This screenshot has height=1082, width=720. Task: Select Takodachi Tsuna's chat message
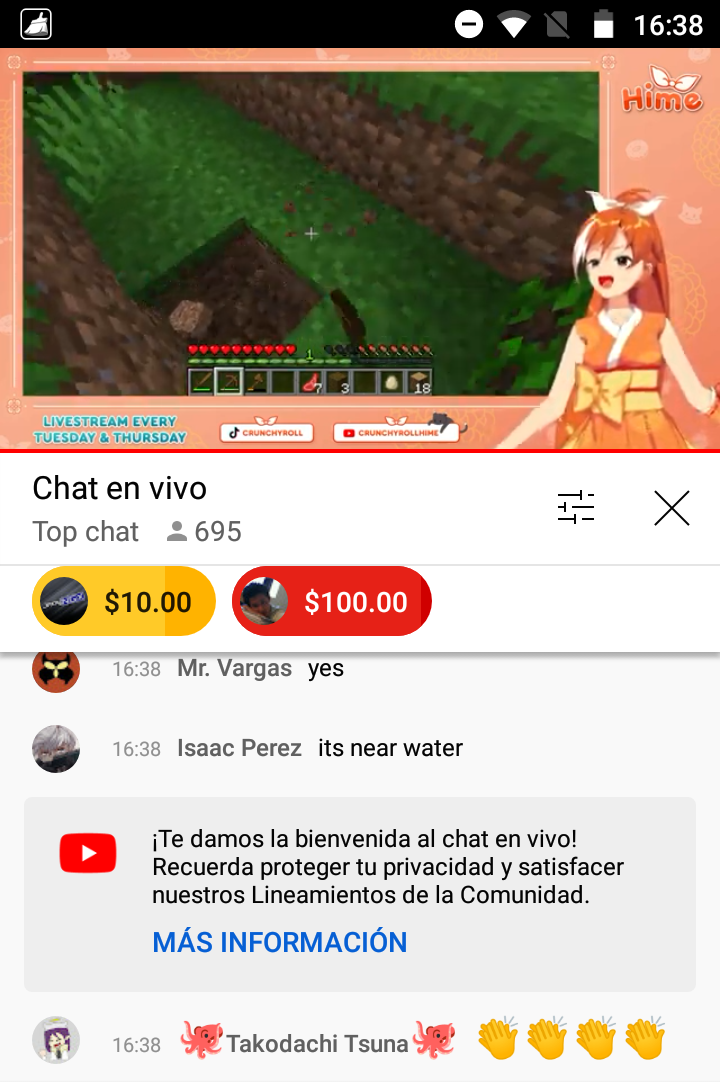tap(400, 1043)
